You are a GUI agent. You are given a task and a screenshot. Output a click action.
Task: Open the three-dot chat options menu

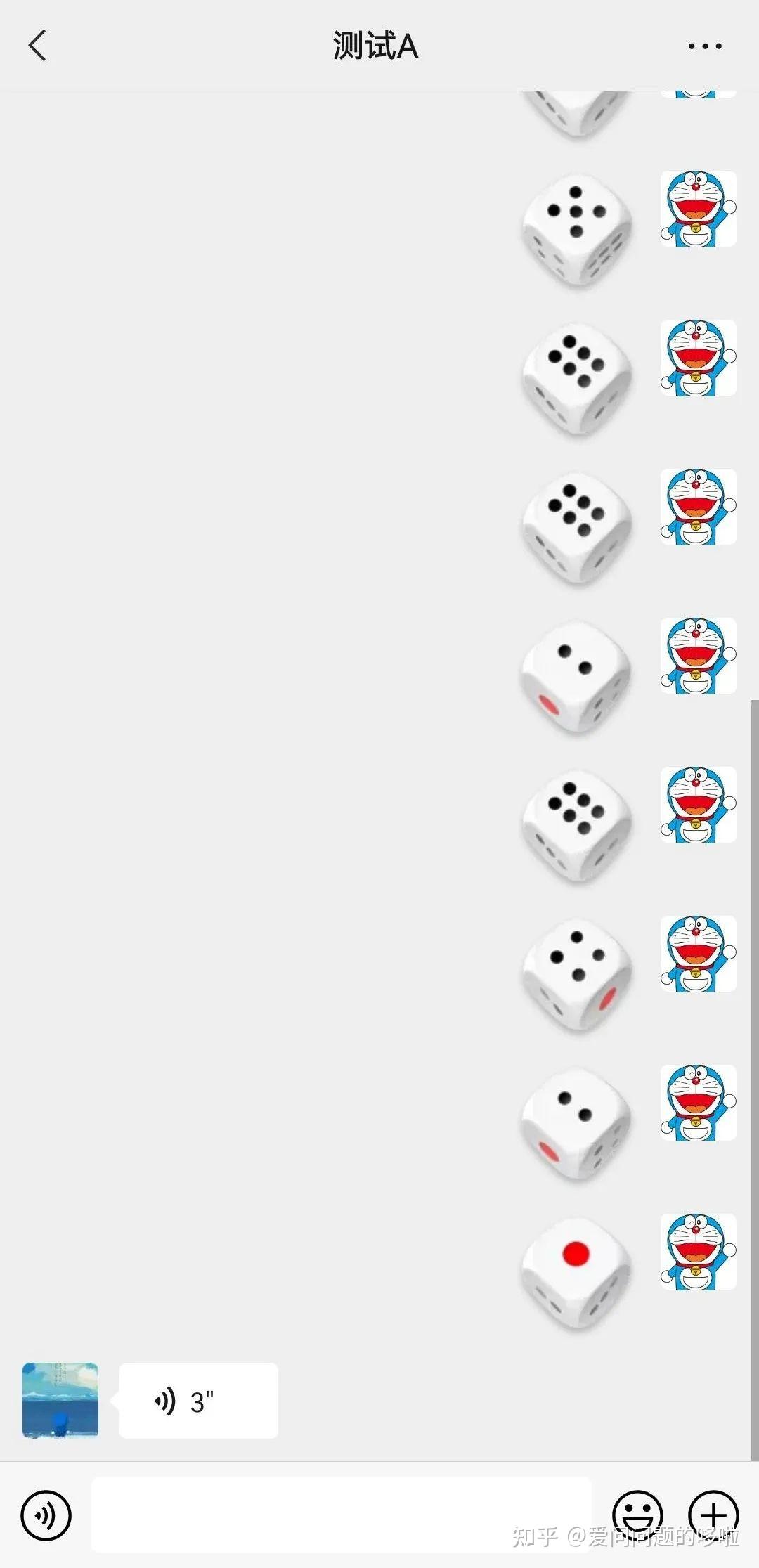pos(705,46)
